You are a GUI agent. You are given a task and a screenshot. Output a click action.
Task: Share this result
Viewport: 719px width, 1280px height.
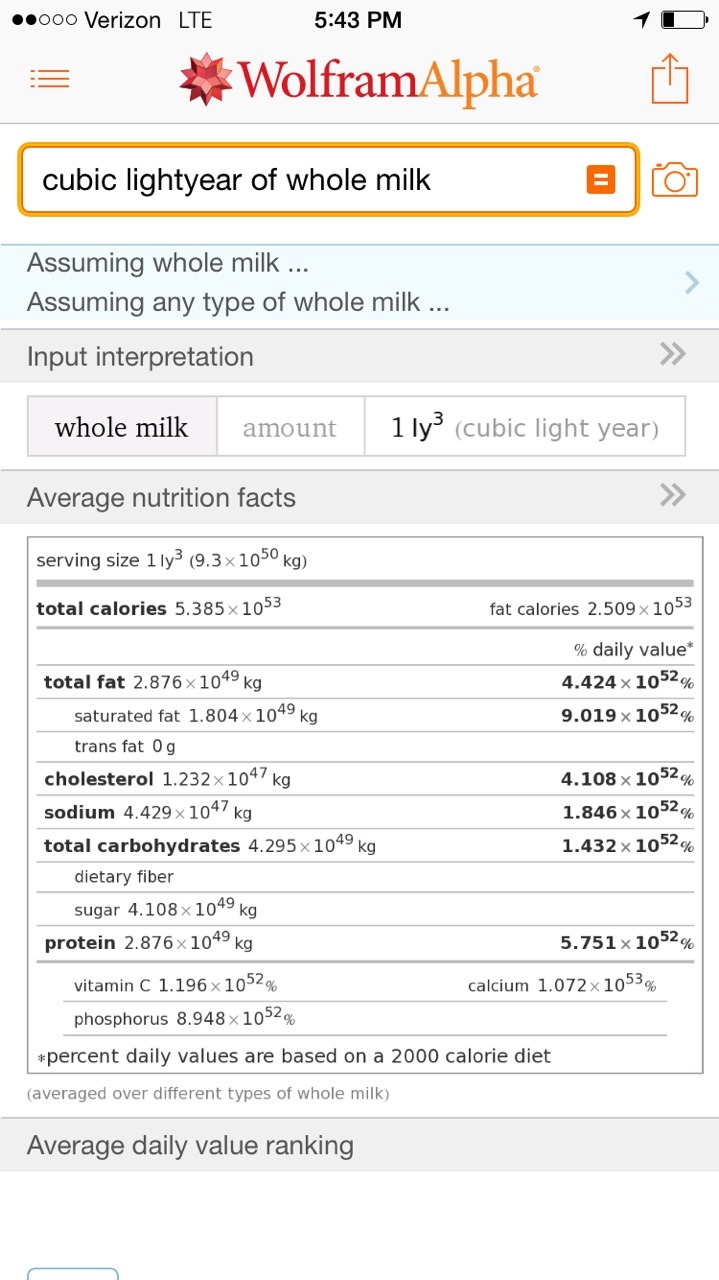[670, 78]
